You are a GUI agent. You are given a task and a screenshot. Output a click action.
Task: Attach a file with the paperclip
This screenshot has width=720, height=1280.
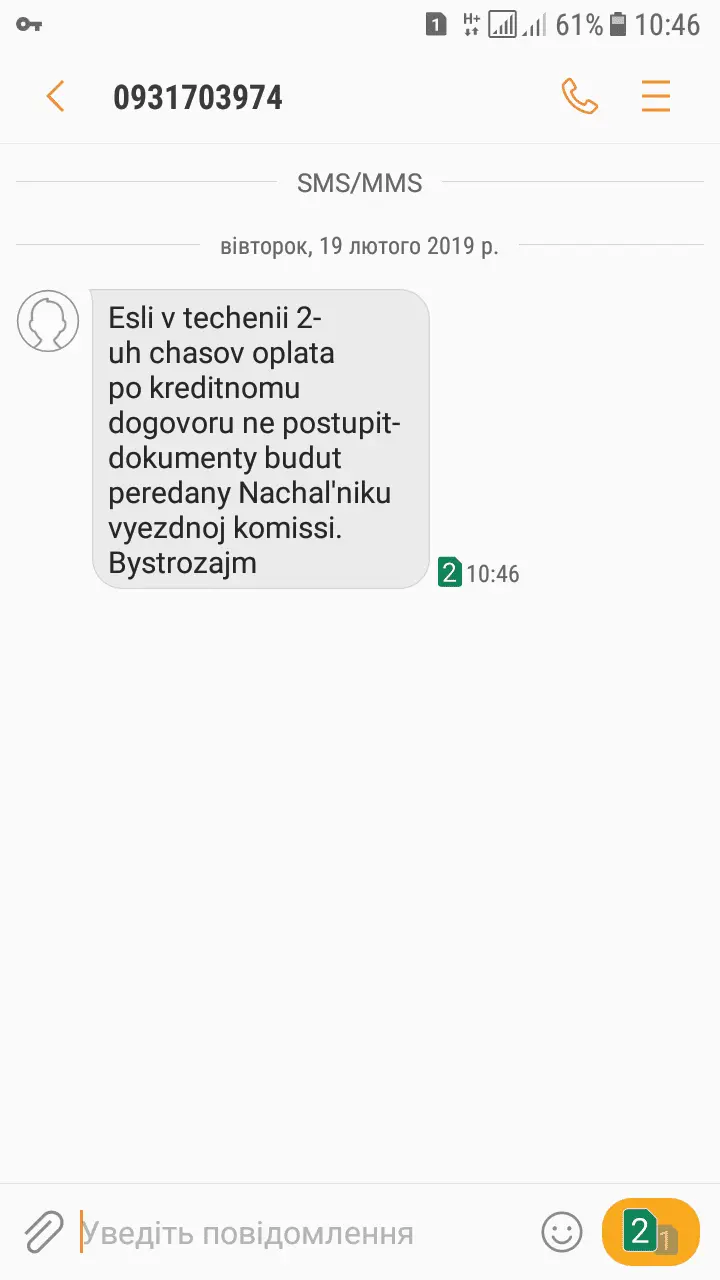click(x=43, y=1231)
